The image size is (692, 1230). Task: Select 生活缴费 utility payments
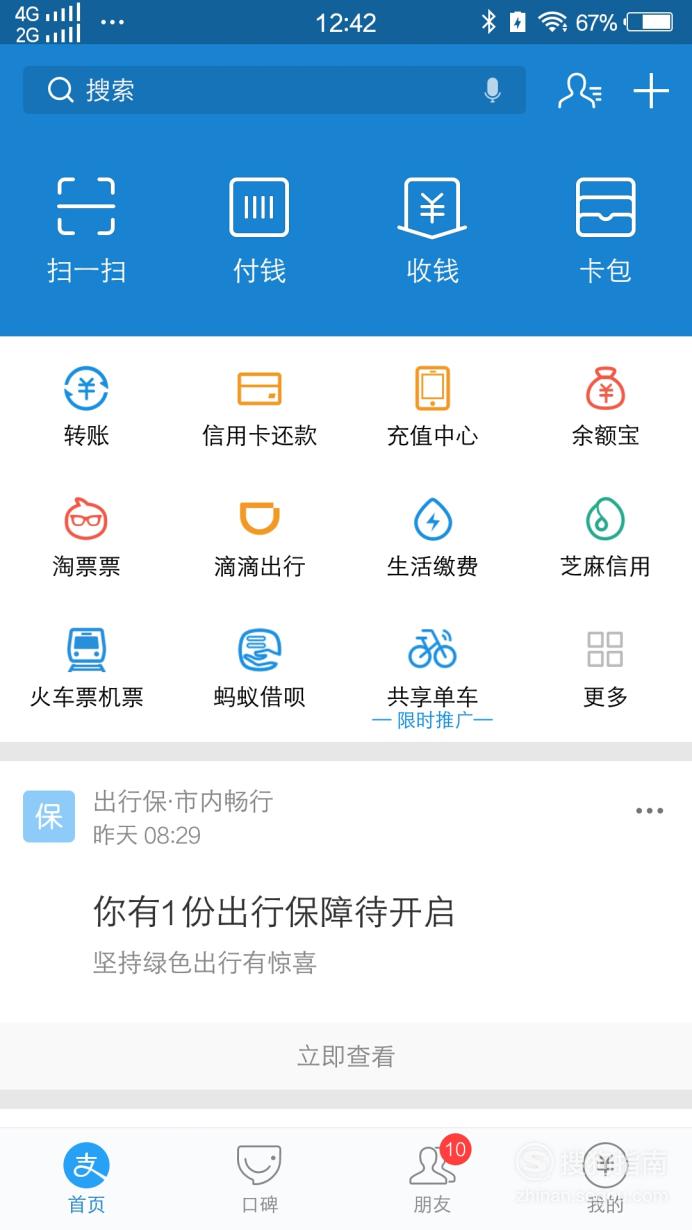tap(432, 537)
